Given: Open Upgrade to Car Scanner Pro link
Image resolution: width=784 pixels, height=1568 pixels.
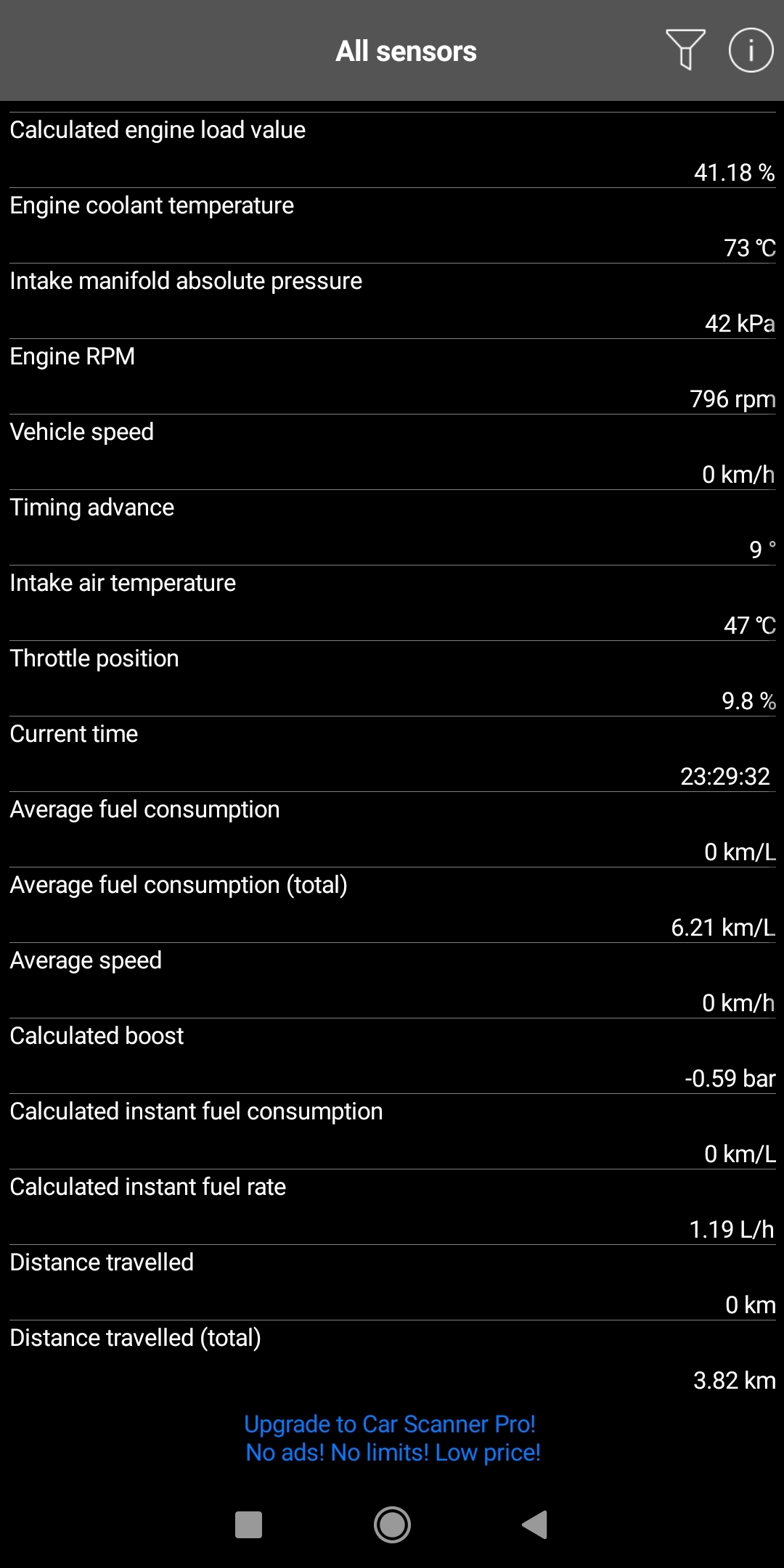Looking at the screenshot, I should (393, 1438).
